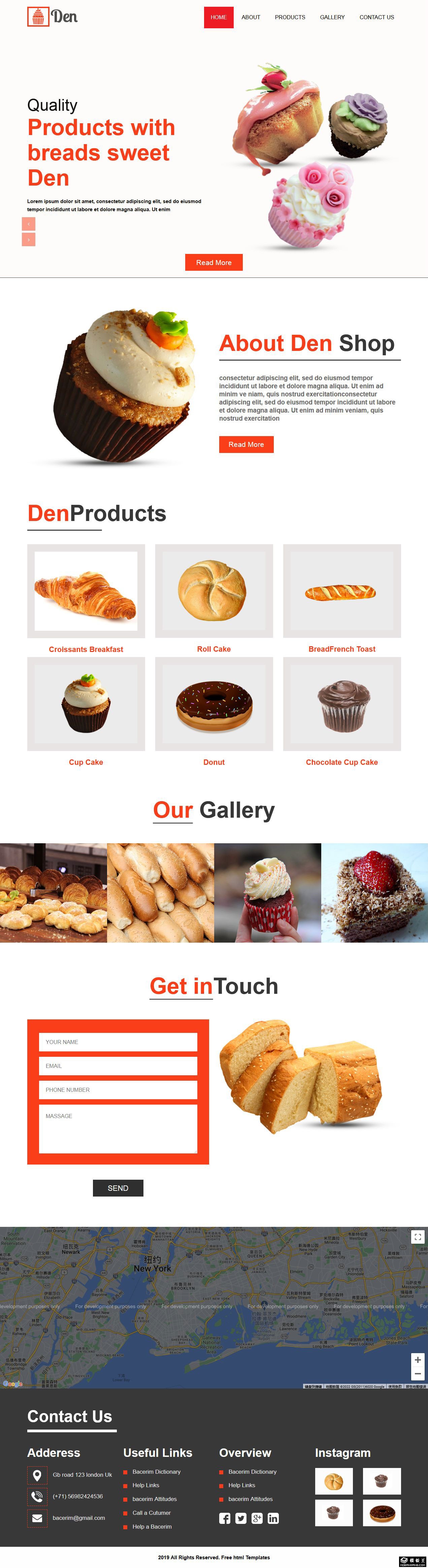The width and height of the screenshot is (428, 1568).
Task: Select the PHONE NUMBER field
Action: click(118, 1089)
